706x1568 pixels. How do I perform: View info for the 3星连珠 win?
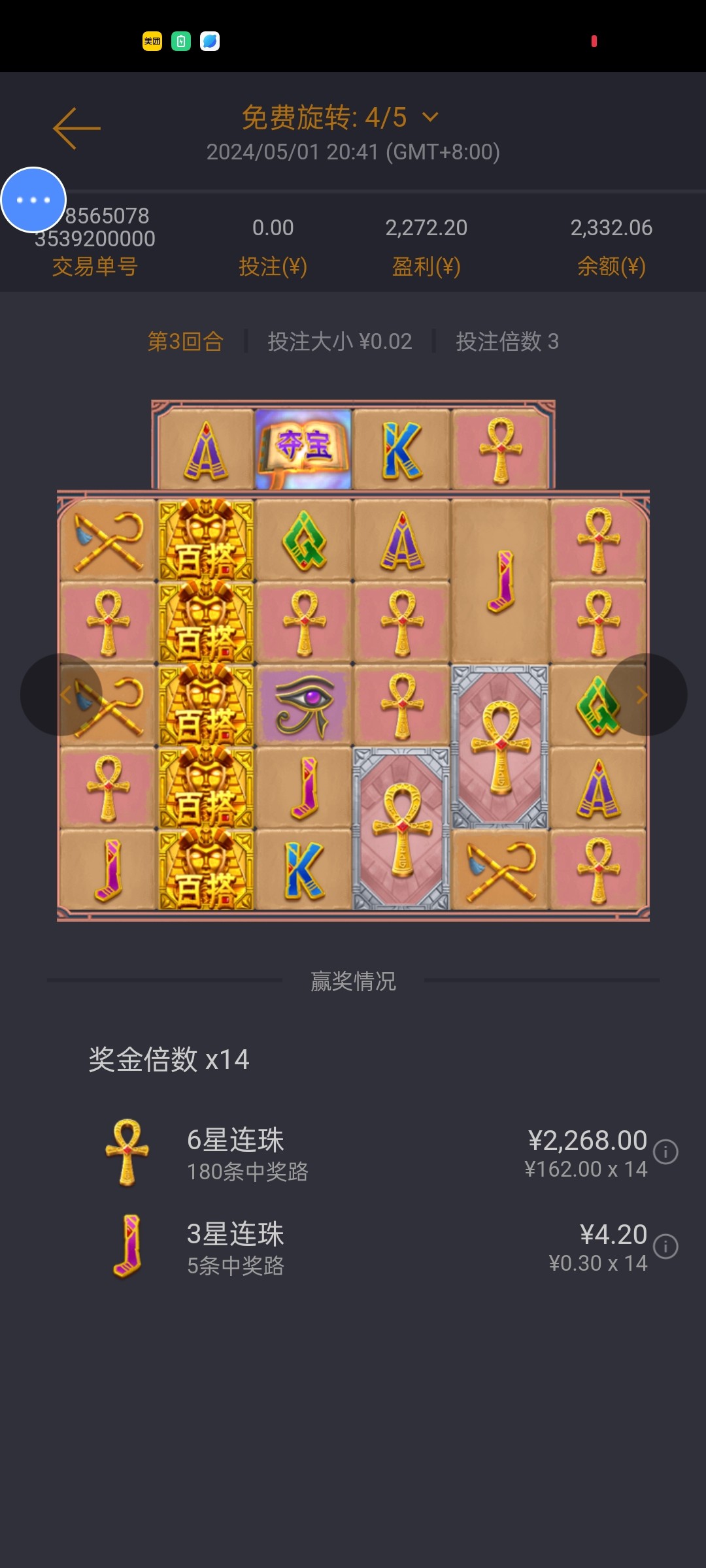pos(665,1246)
